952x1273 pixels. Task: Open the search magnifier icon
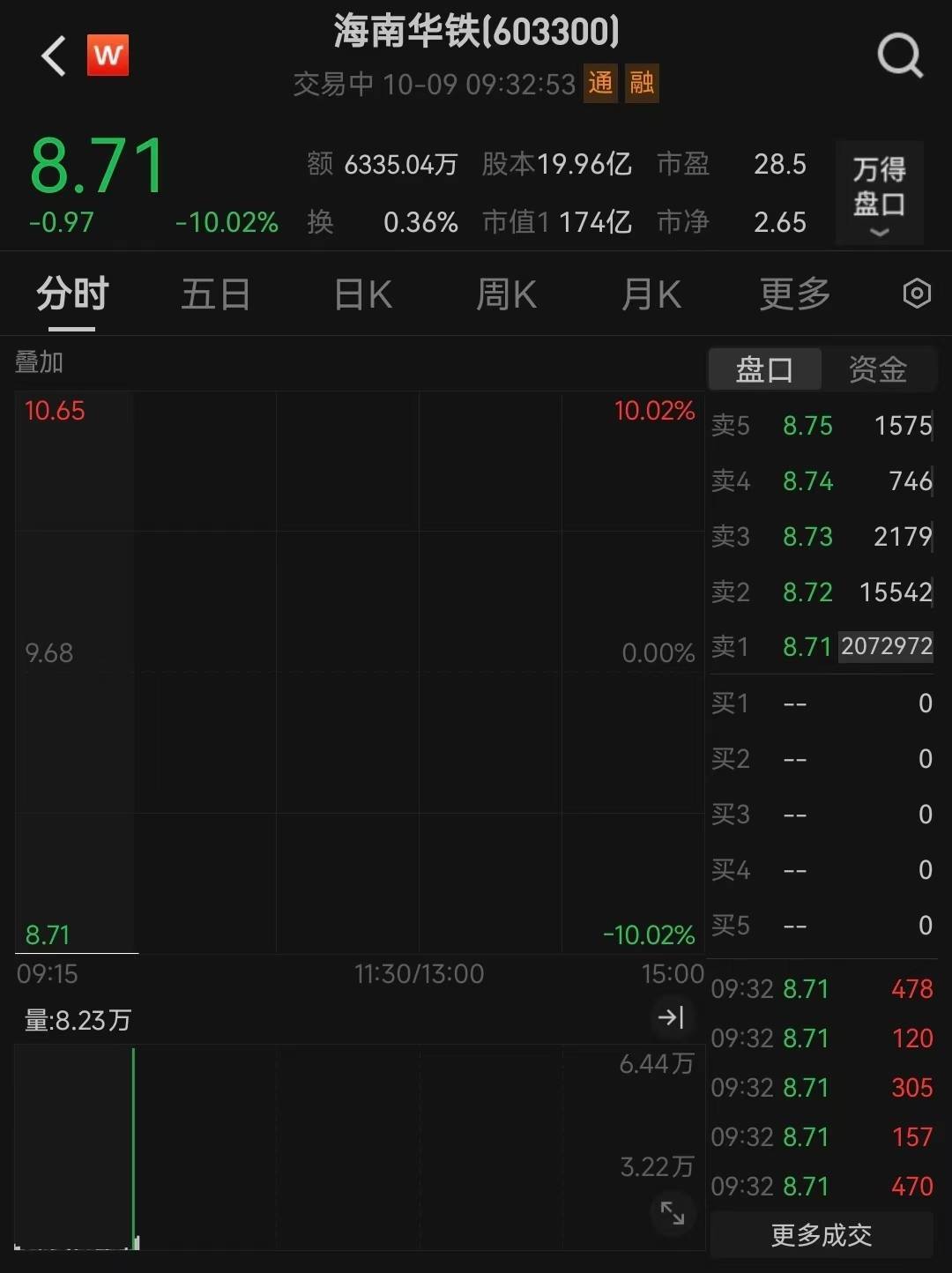[899, 56]
